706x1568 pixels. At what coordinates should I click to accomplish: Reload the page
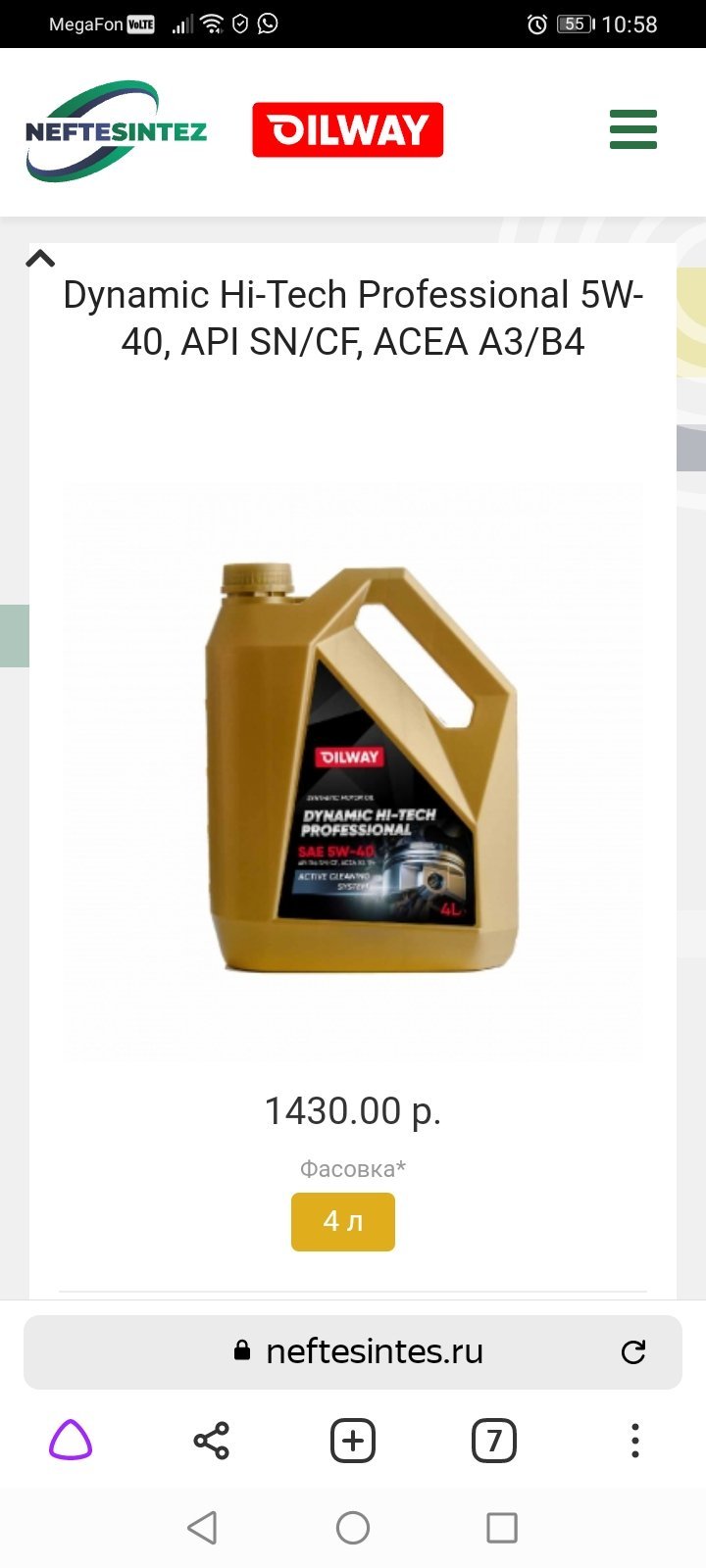pyautogui.click(x=633, y=1351)
